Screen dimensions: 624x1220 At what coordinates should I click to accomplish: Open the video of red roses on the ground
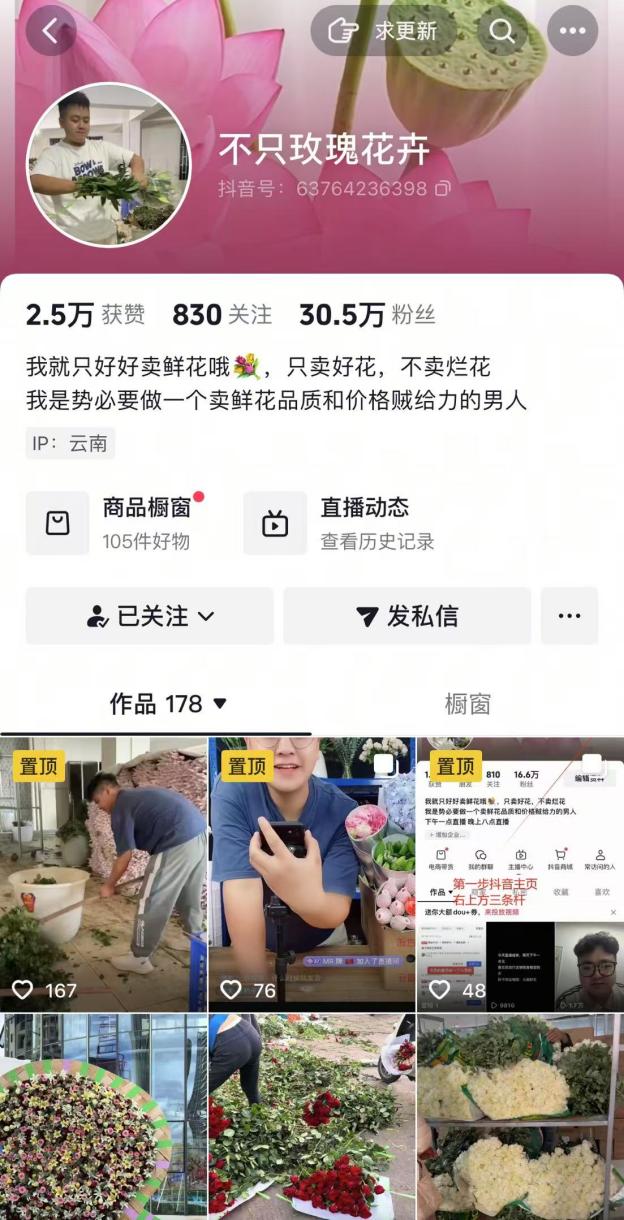pyautogui.click(x=311, y=1116)
